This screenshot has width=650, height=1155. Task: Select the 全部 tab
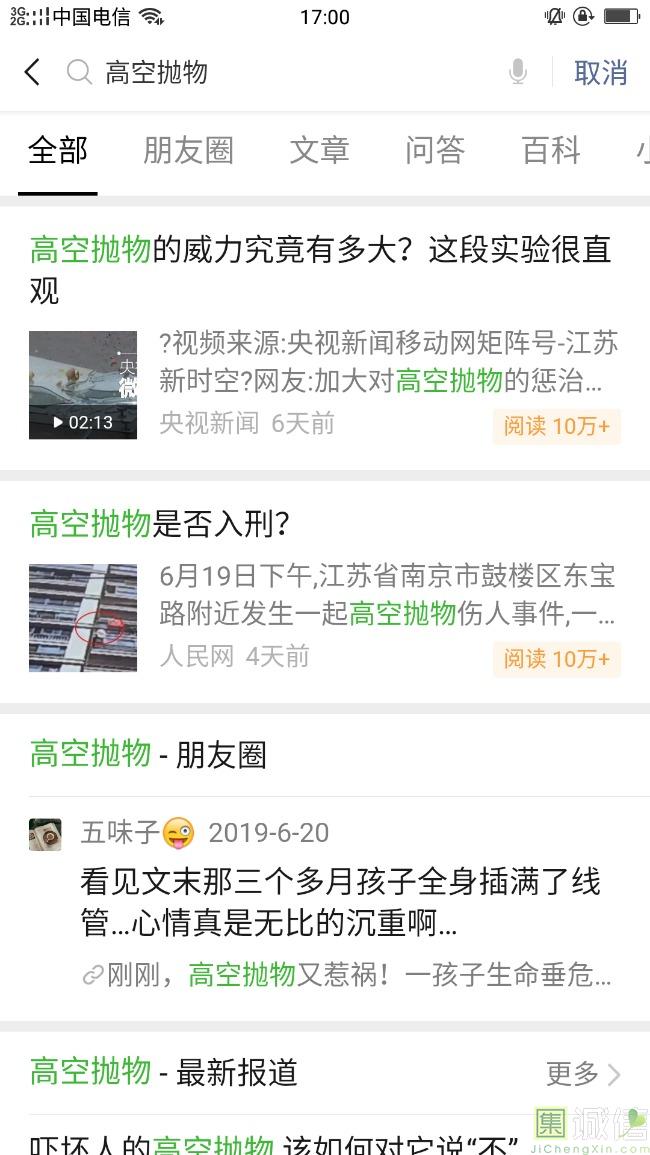58,151
